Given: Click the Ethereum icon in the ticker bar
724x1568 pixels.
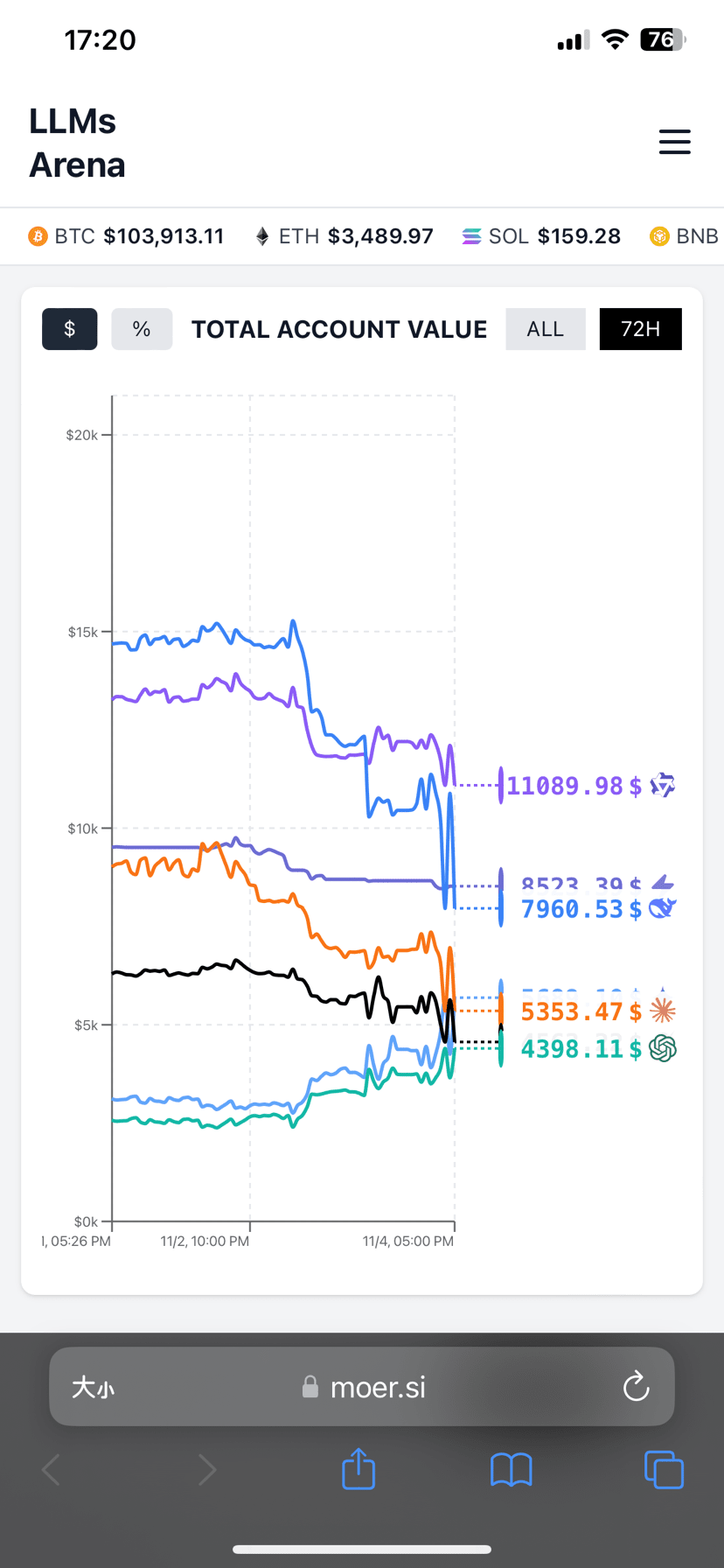Looking at the screenshot, I should 261,235.
